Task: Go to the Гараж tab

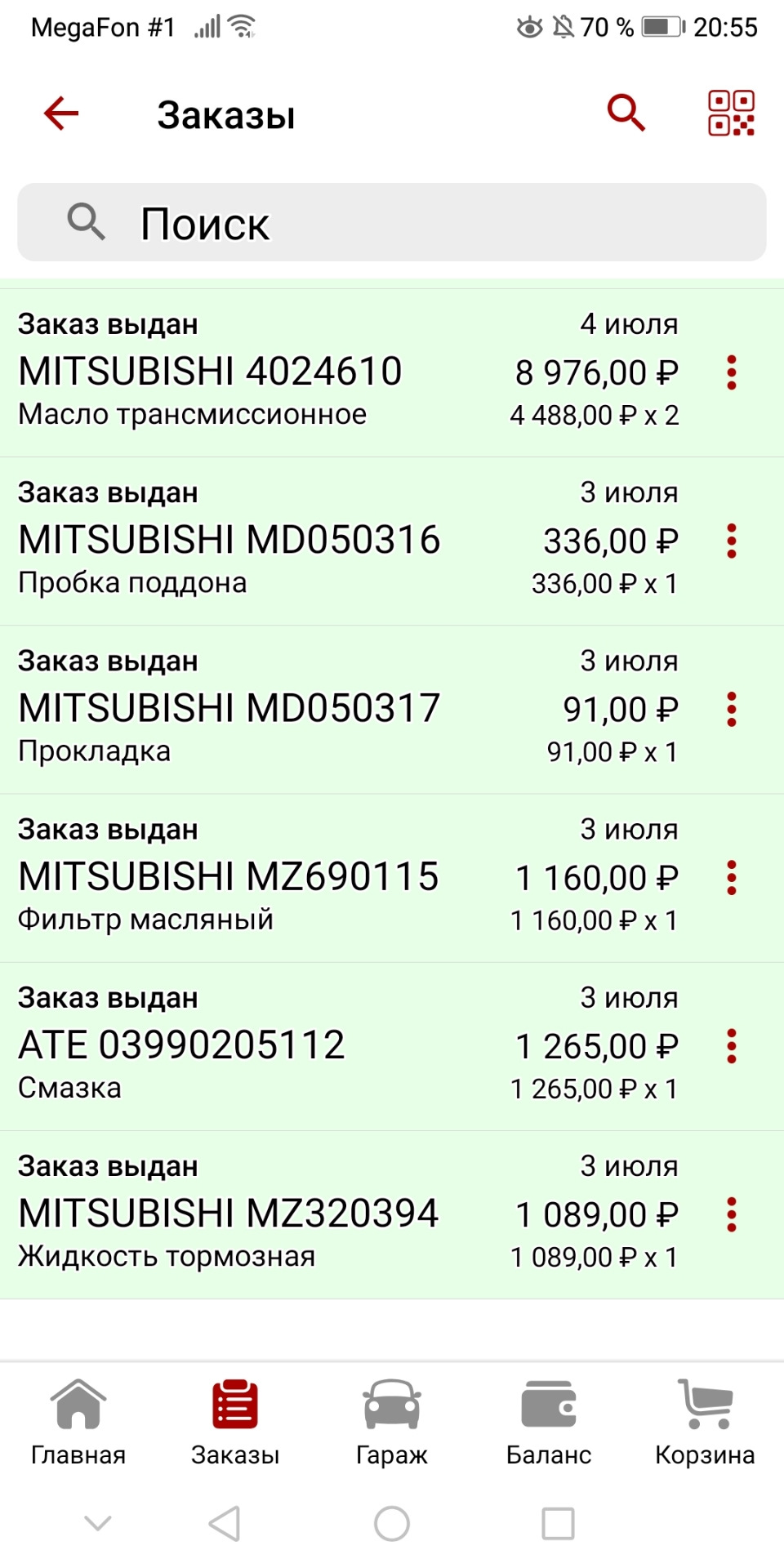Action: click(392, 1423)
